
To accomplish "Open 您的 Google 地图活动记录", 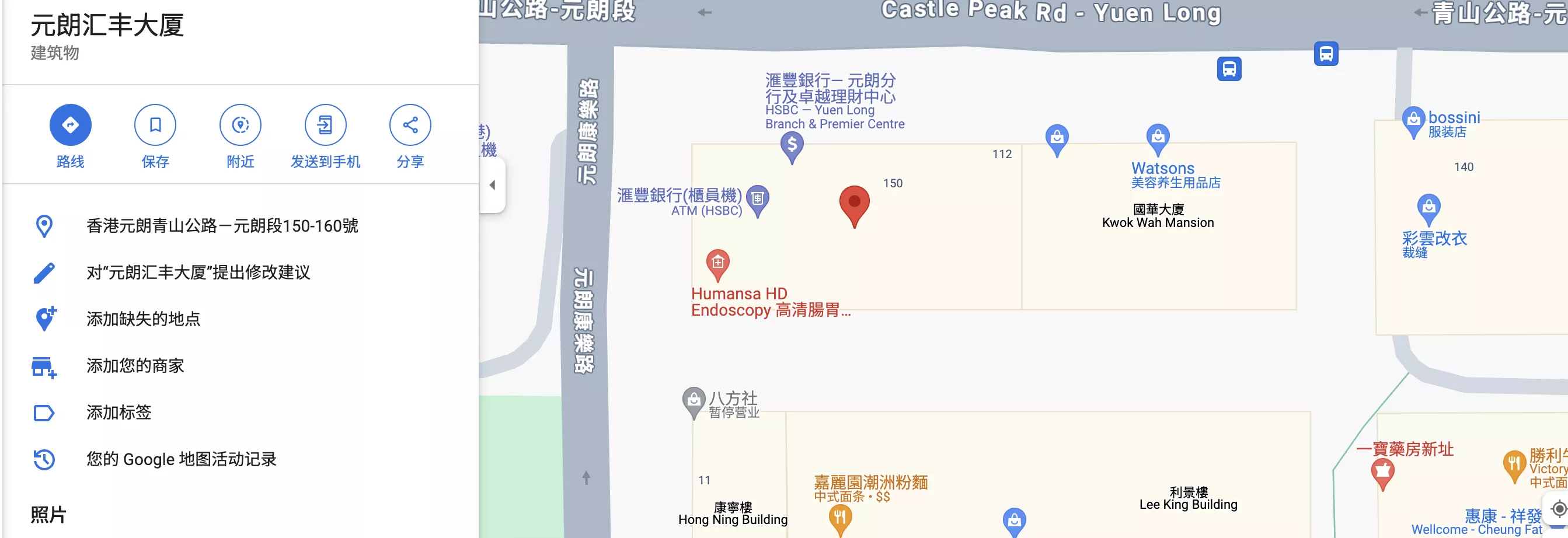I will pos(181,459).
